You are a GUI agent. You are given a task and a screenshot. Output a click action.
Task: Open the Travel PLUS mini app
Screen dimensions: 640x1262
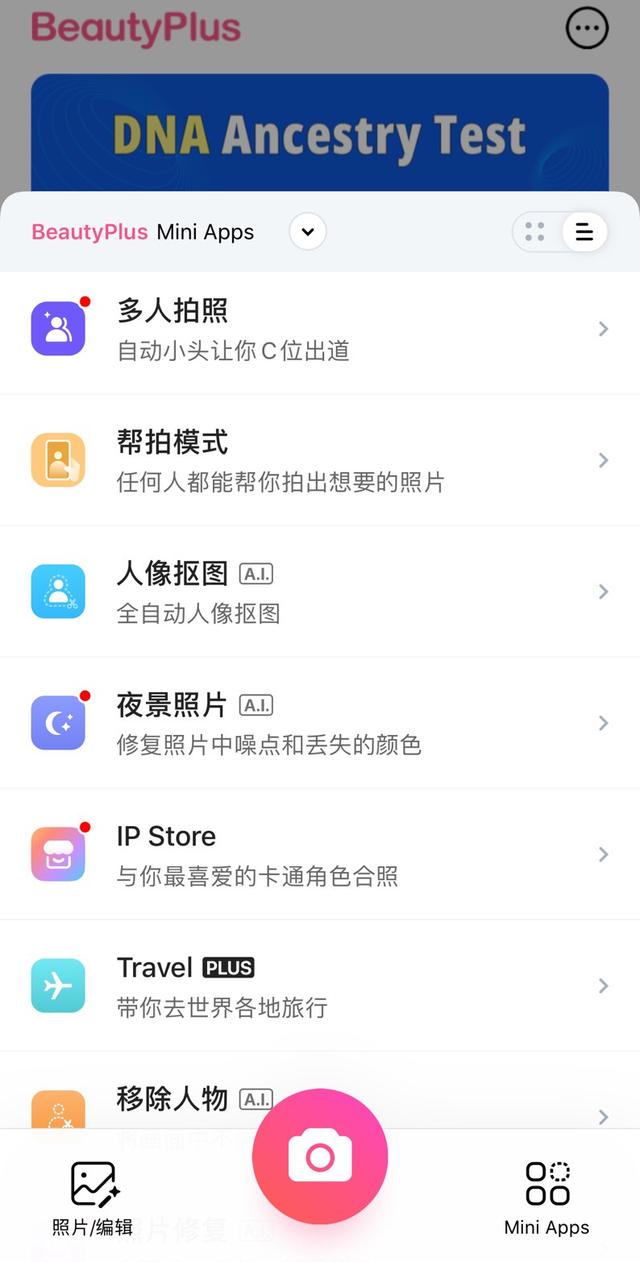[x=319, y=985]
